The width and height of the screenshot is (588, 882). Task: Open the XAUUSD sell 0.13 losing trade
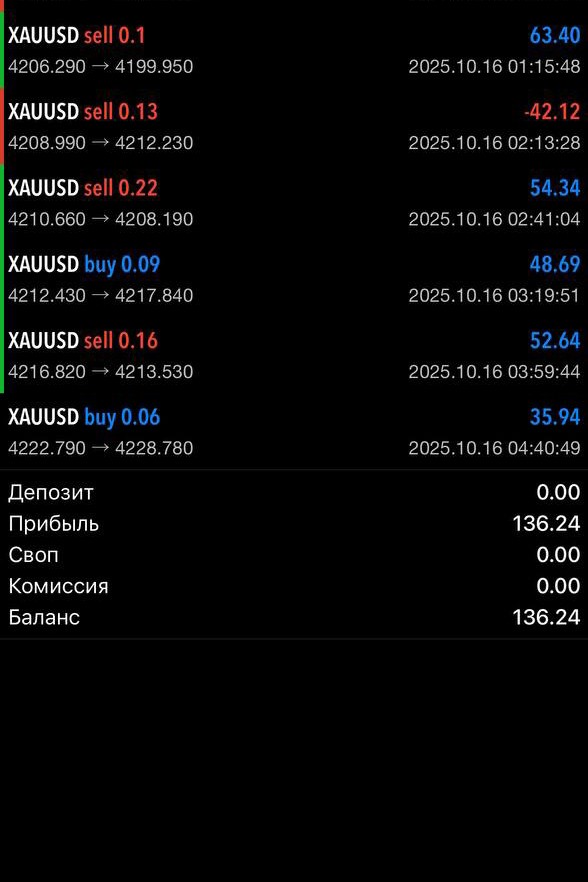click(294, 127)
